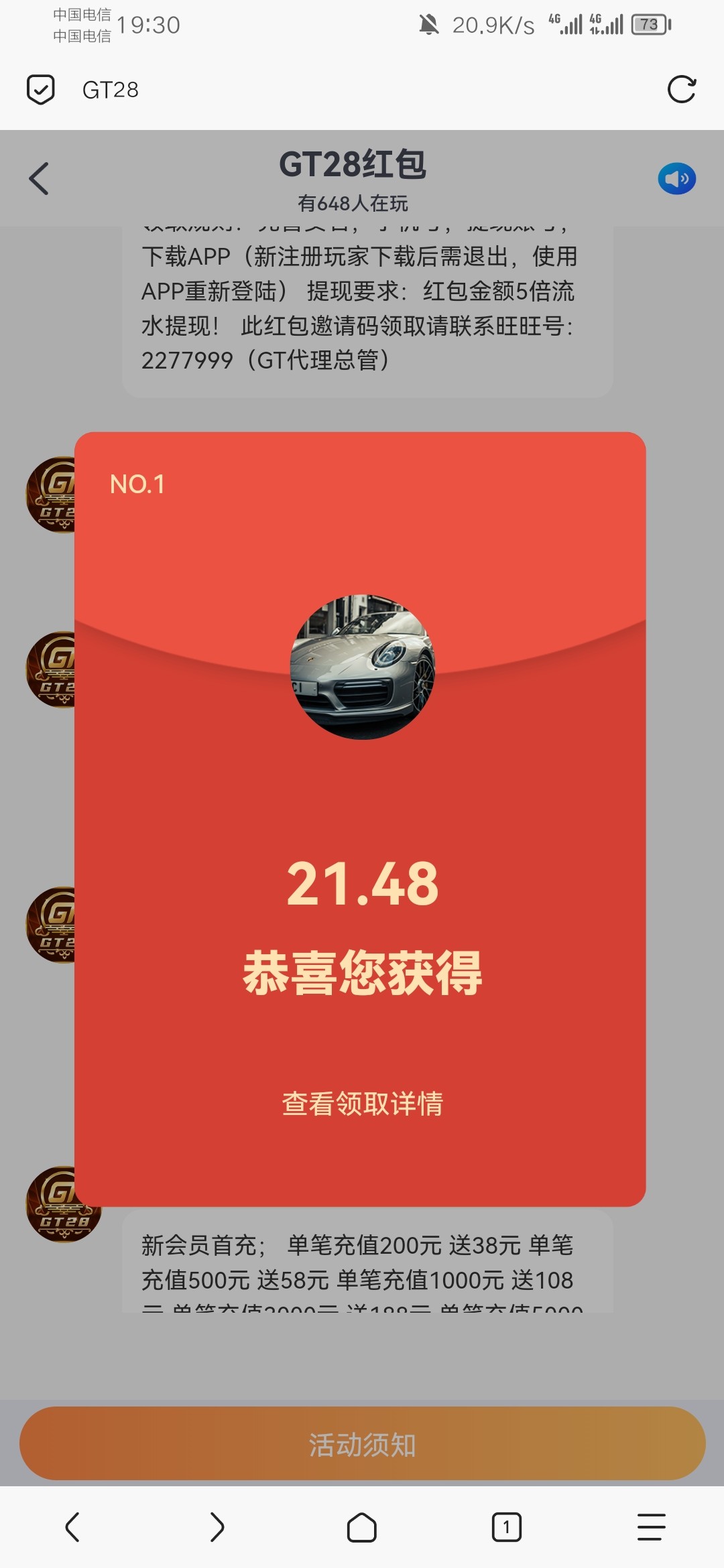
Task: Toggle the sound speaker icon
Action: 676,179
